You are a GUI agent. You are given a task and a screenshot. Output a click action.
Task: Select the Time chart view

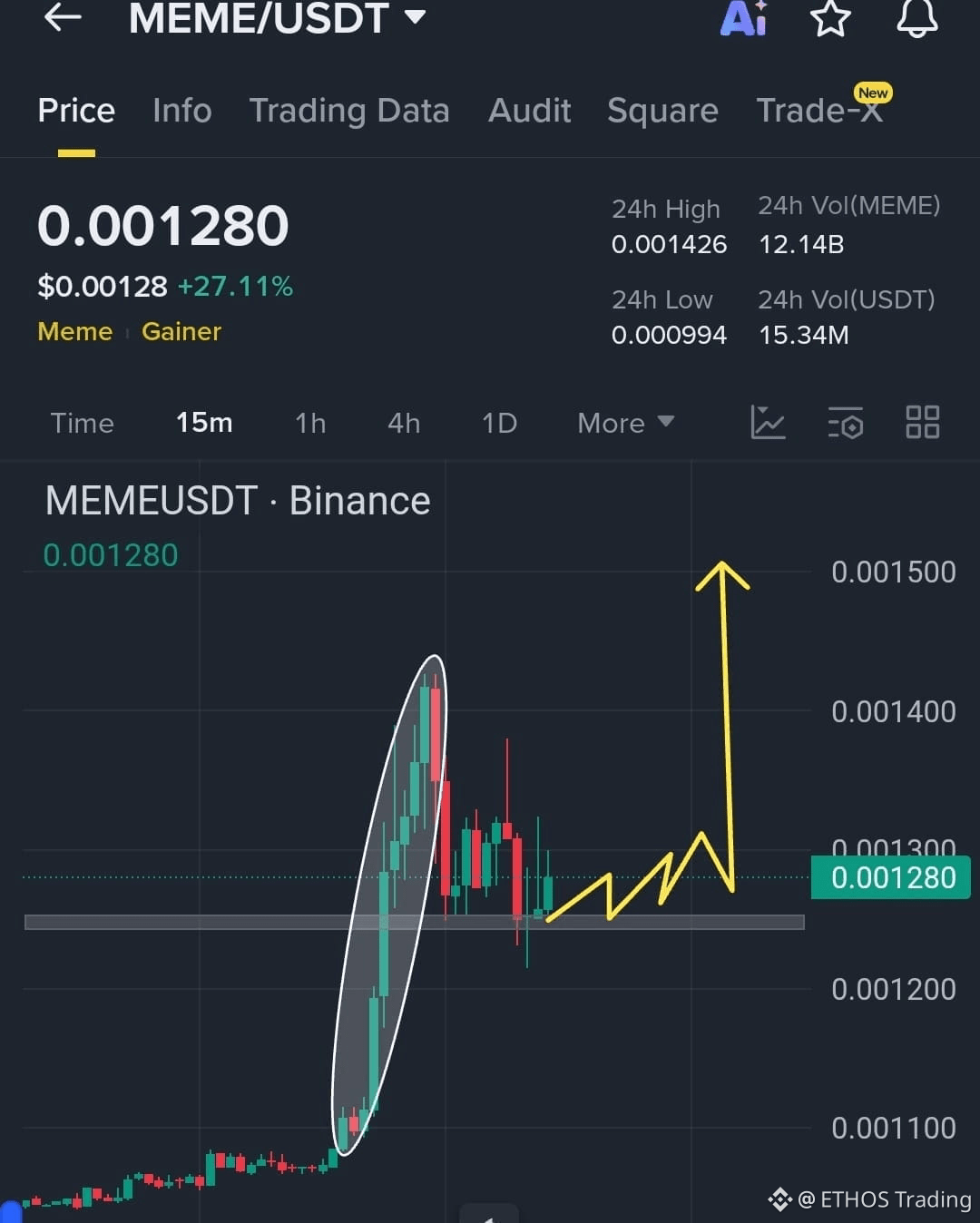click(x=82, y=423)
